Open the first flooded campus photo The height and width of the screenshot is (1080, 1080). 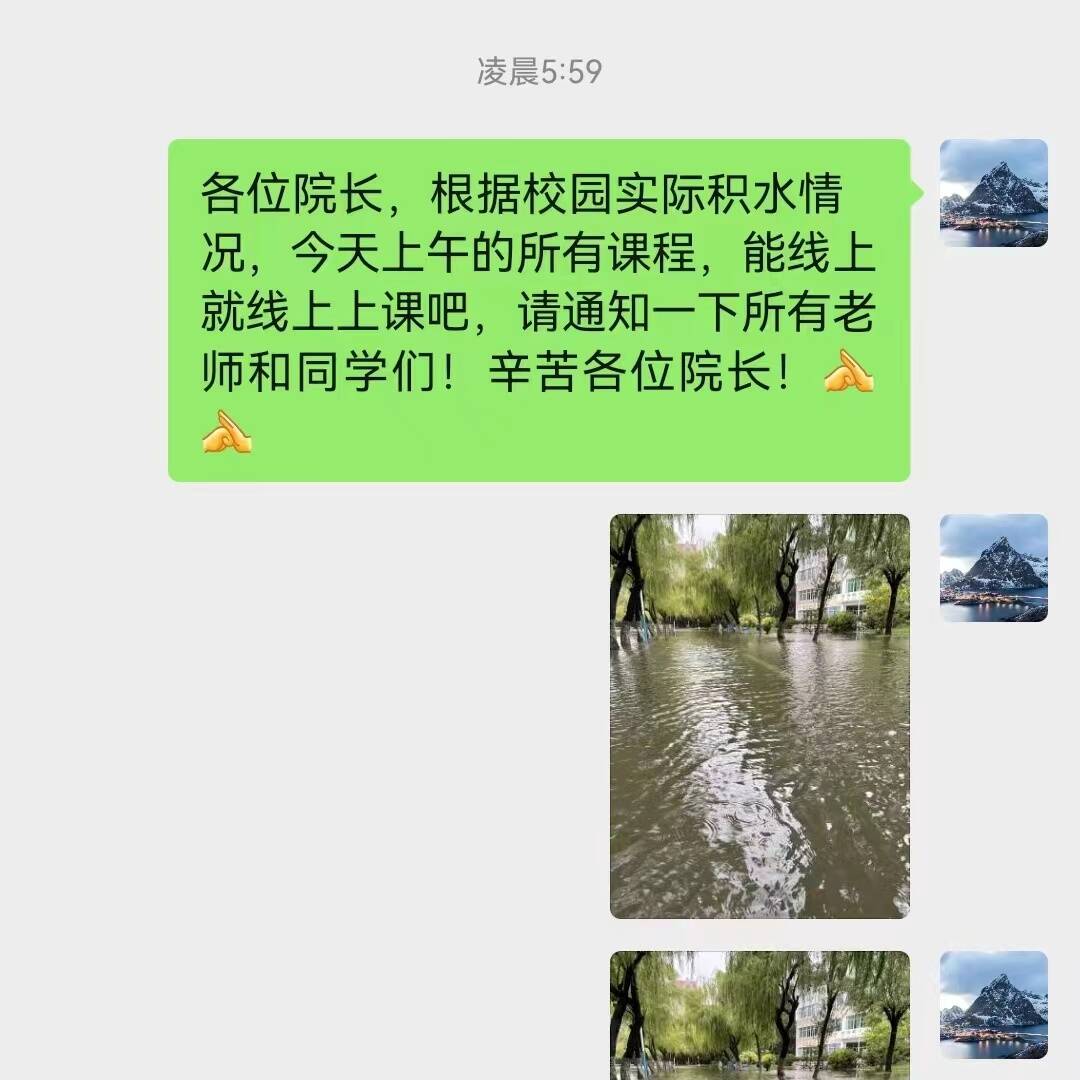[759, 716]
